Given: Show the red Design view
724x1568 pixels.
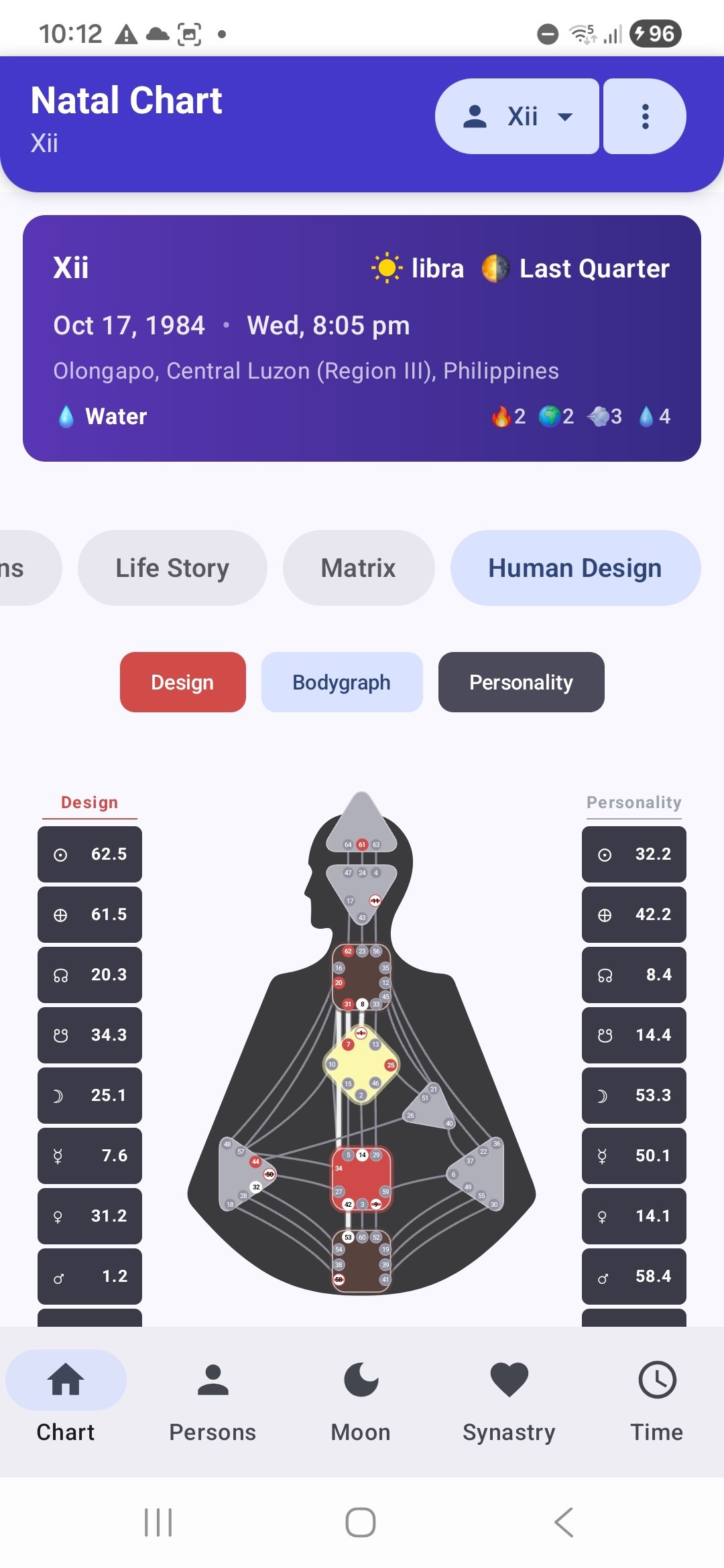Looking at the screenshot, I should (182, 682).
